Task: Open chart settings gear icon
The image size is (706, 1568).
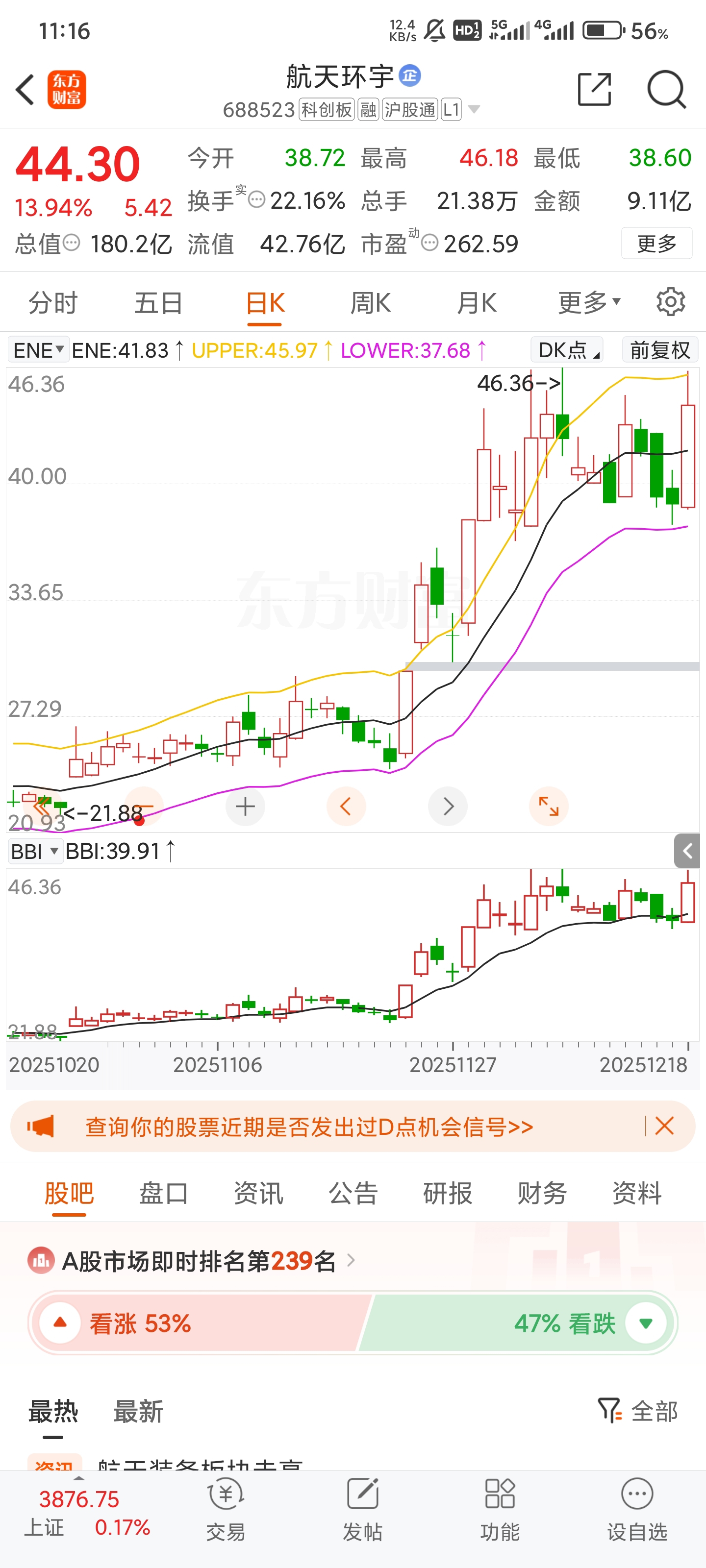Action: [671, 302]
